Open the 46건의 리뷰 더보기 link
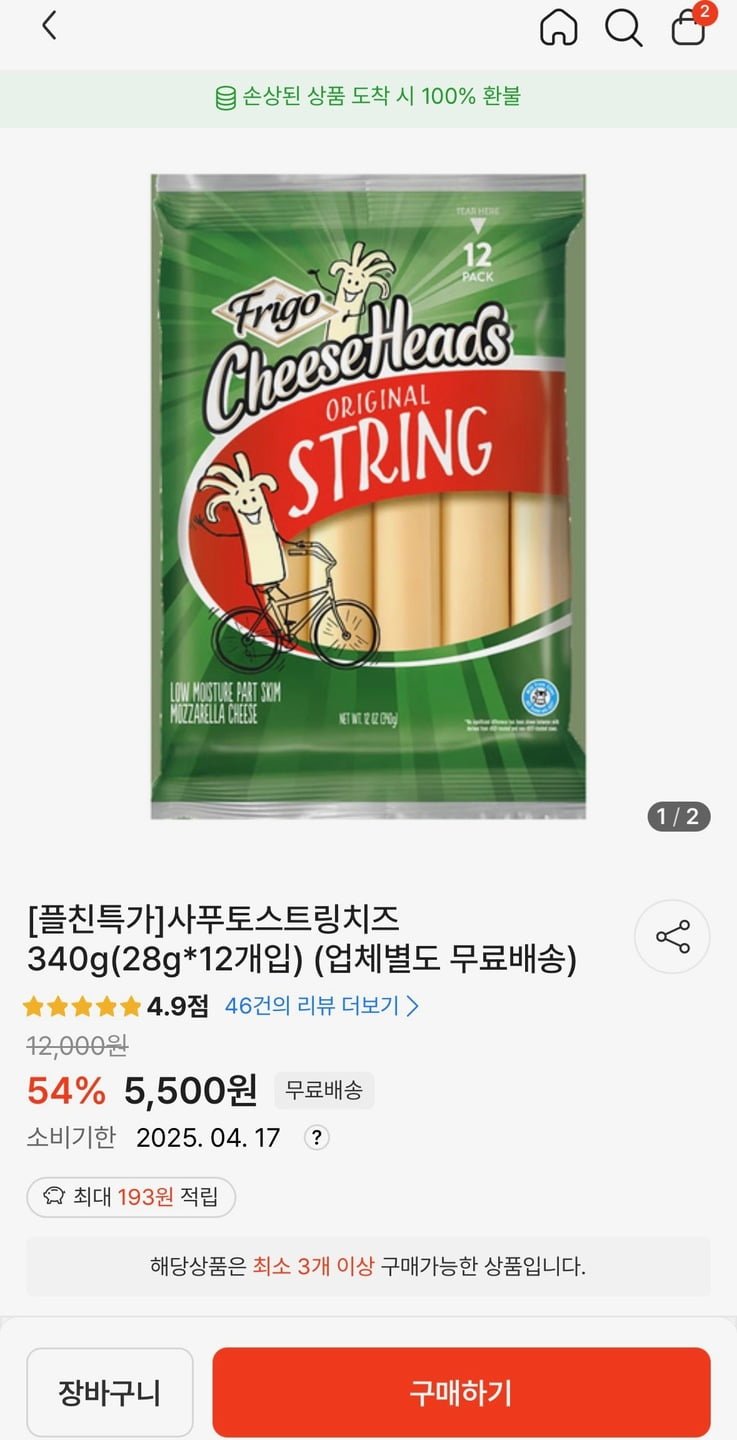 [321, 1006]
